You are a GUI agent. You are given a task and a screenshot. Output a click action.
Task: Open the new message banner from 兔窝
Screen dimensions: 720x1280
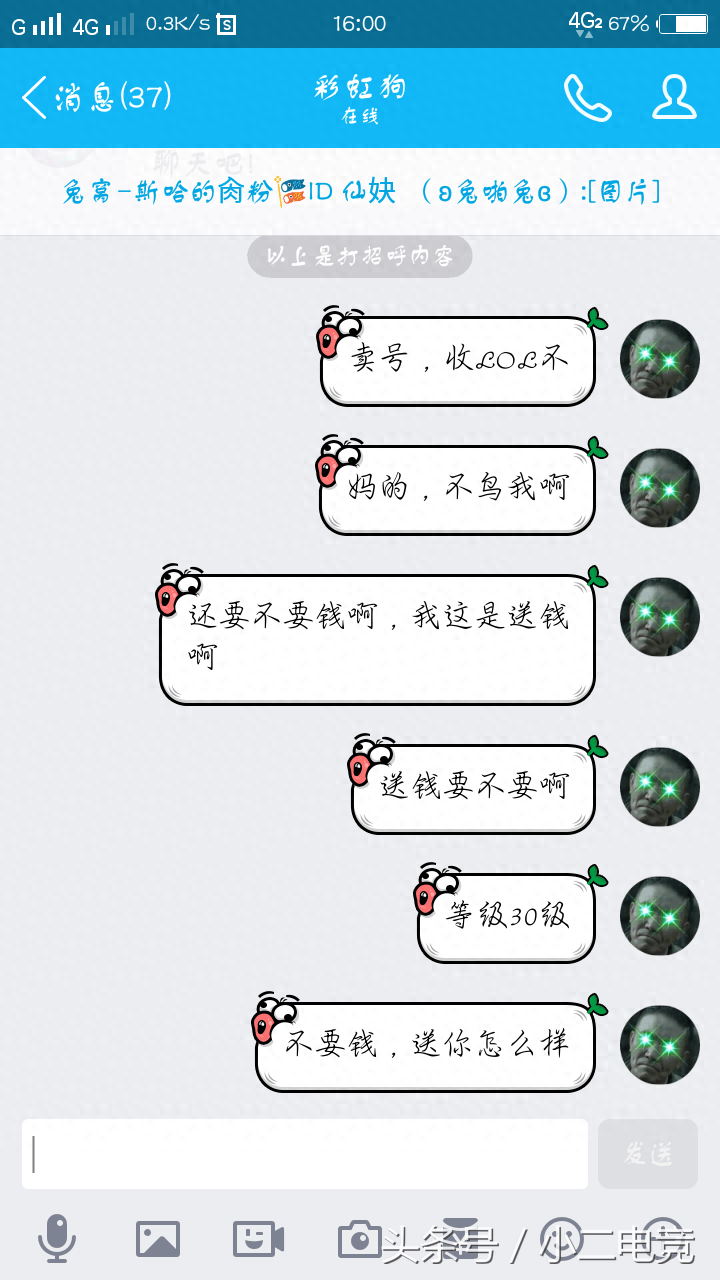[x=360, y=192]
